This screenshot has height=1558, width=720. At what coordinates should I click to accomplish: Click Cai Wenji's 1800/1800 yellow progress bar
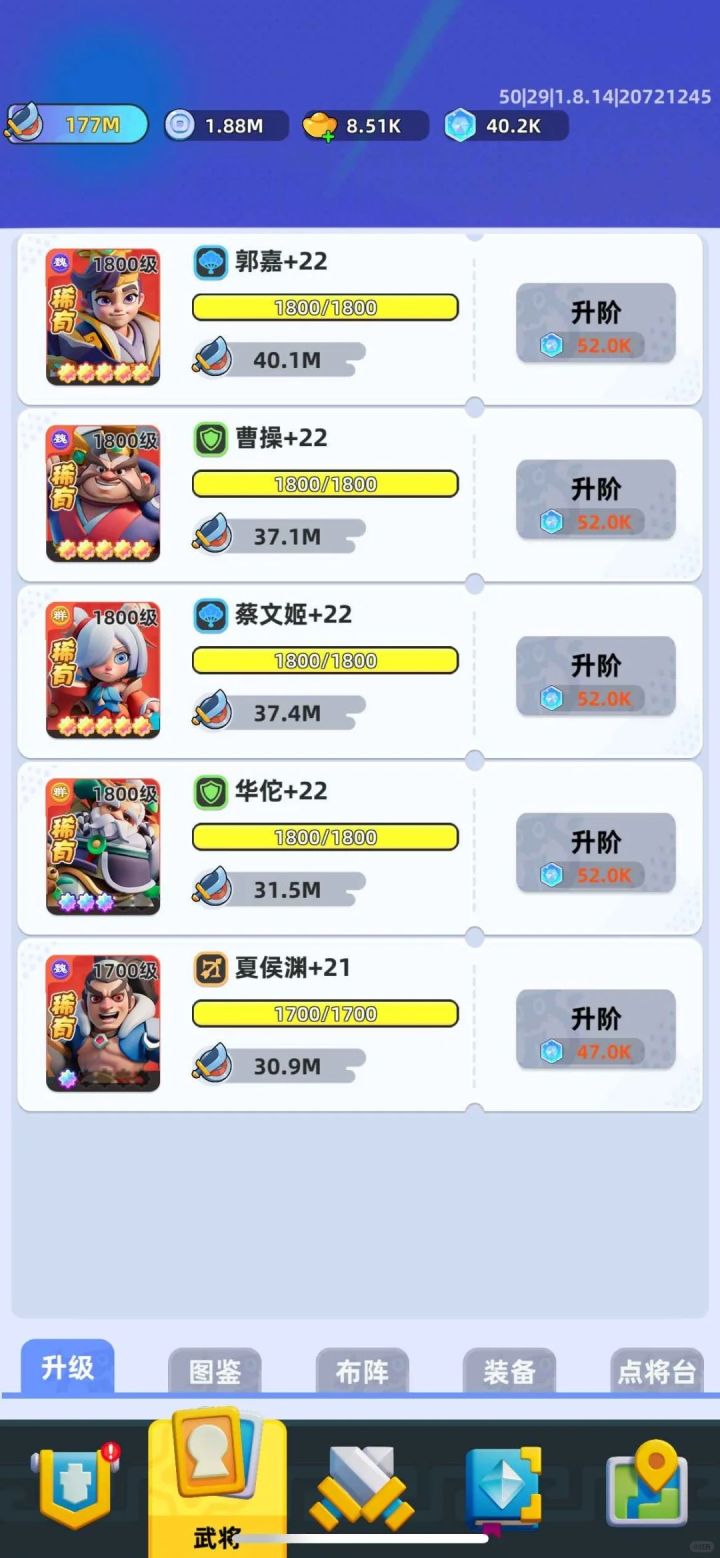325,660
